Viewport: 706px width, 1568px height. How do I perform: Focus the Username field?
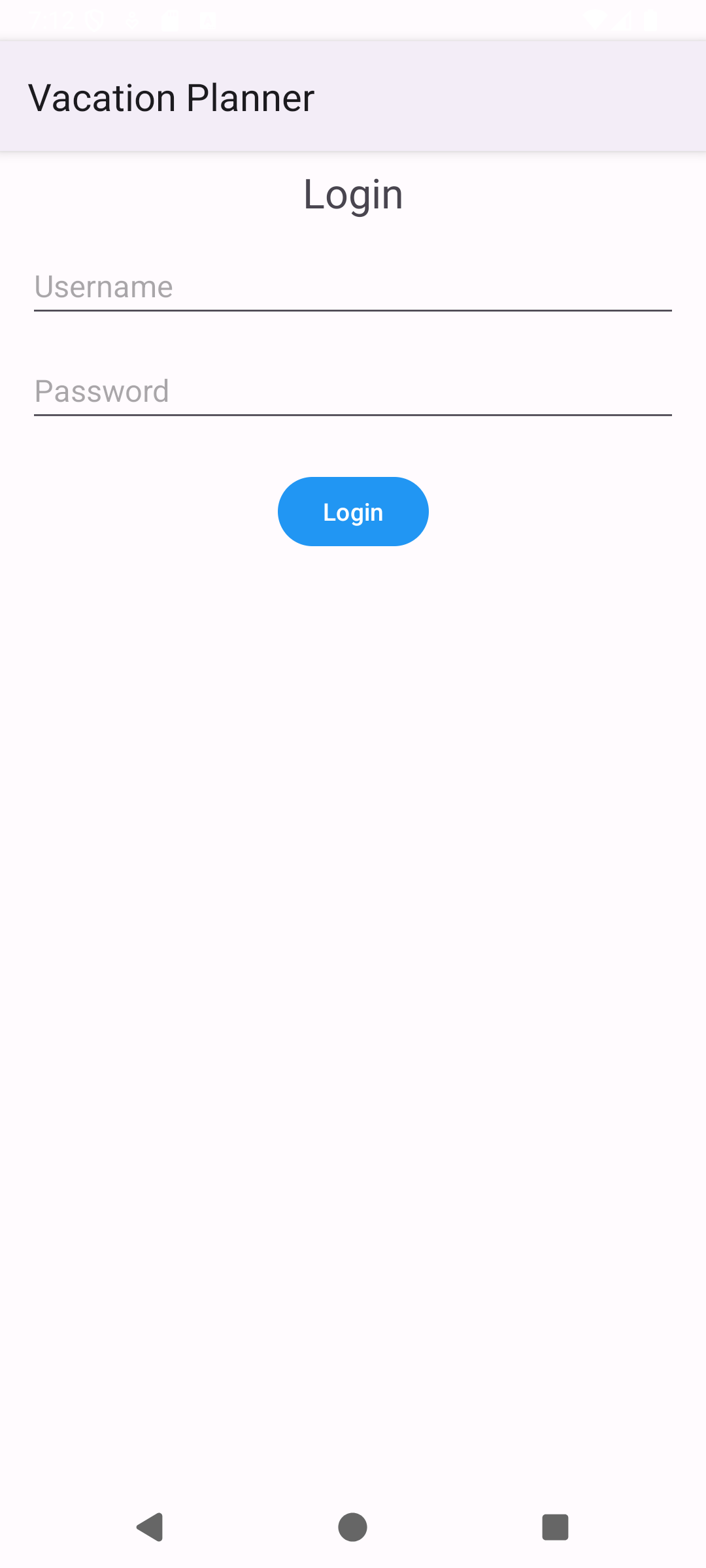pyautogui.click(x=353, y=287)
